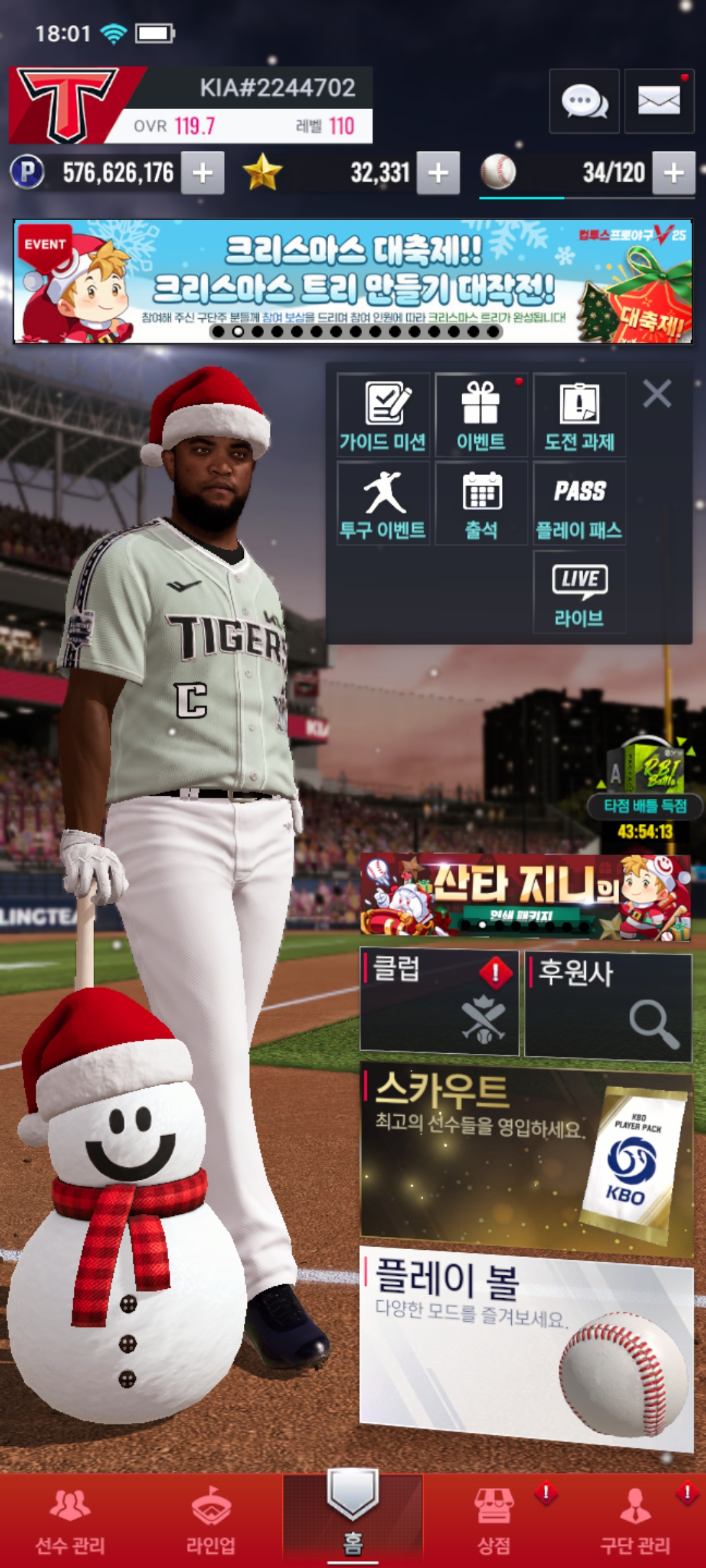Open the 클럽 club card
Screen dimensions: 706x1568
tap(439, 1003)
